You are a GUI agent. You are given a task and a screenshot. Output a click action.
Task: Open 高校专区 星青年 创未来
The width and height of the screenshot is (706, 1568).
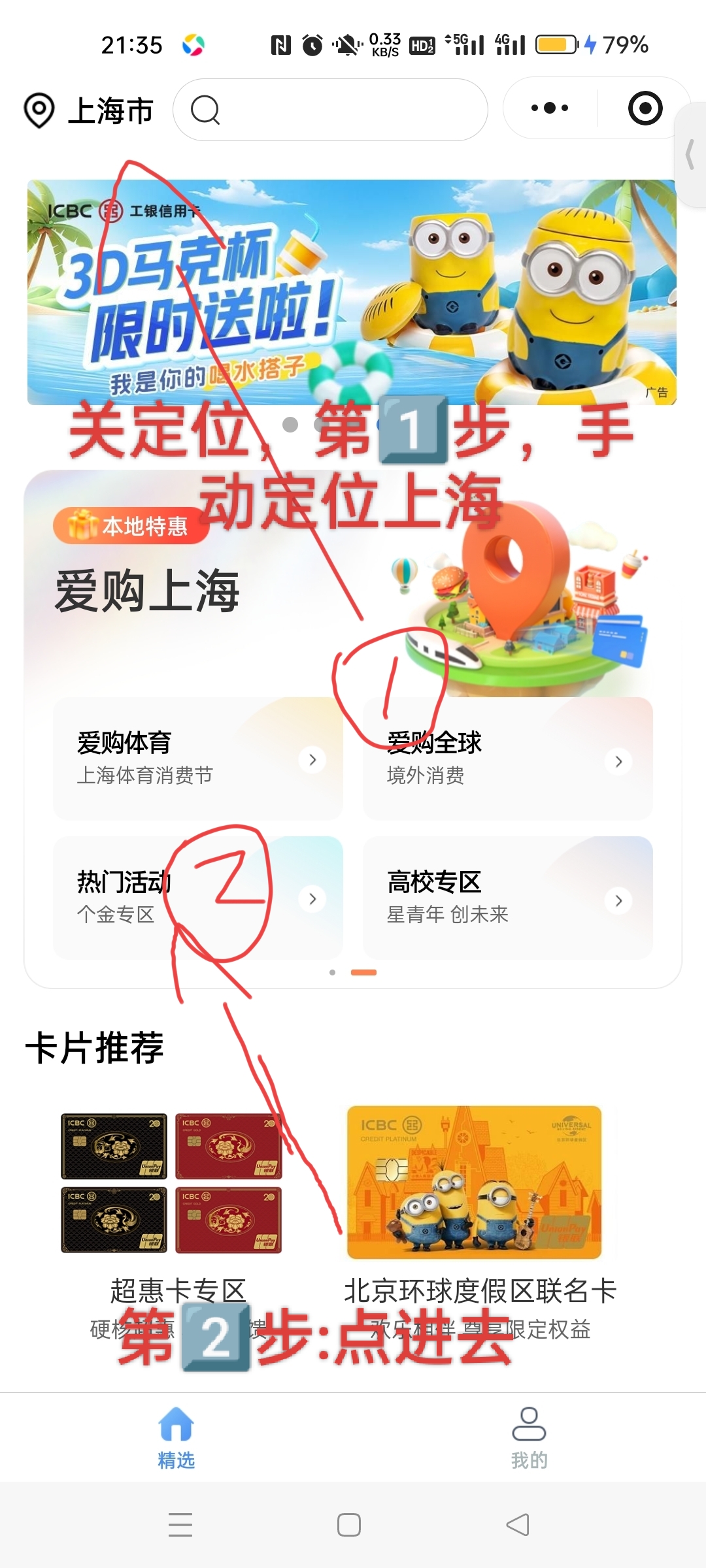point(507,898)
